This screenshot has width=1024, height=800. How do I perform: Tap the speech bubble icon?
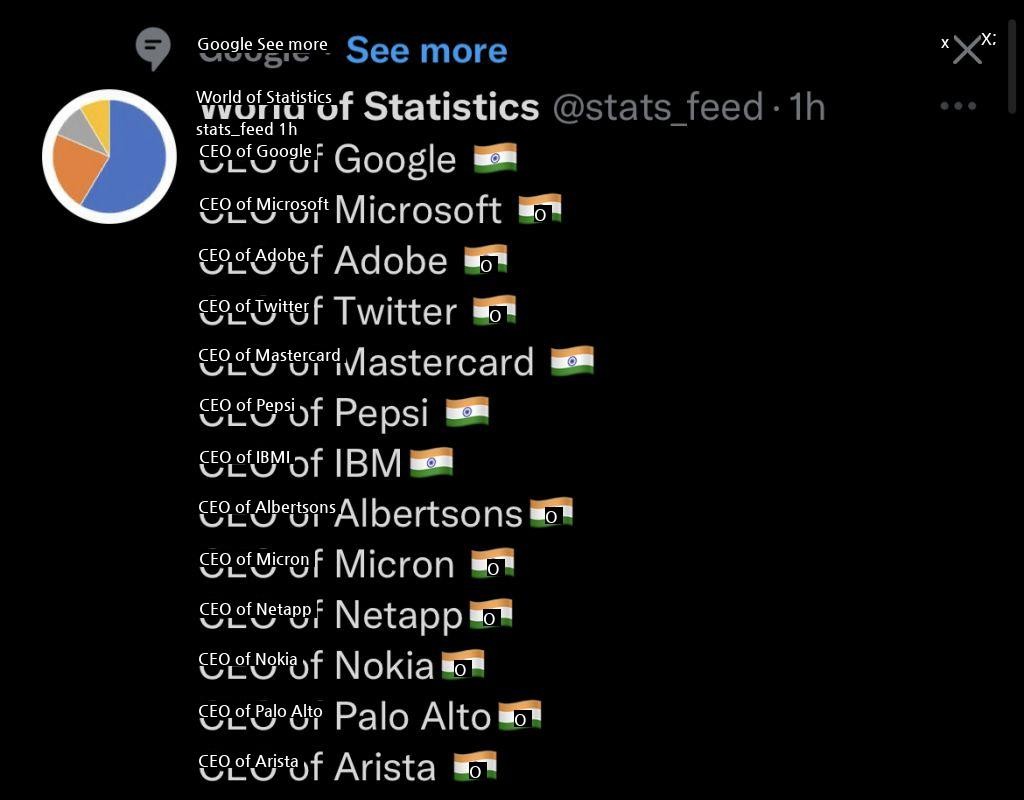click(x=153, y=48)
